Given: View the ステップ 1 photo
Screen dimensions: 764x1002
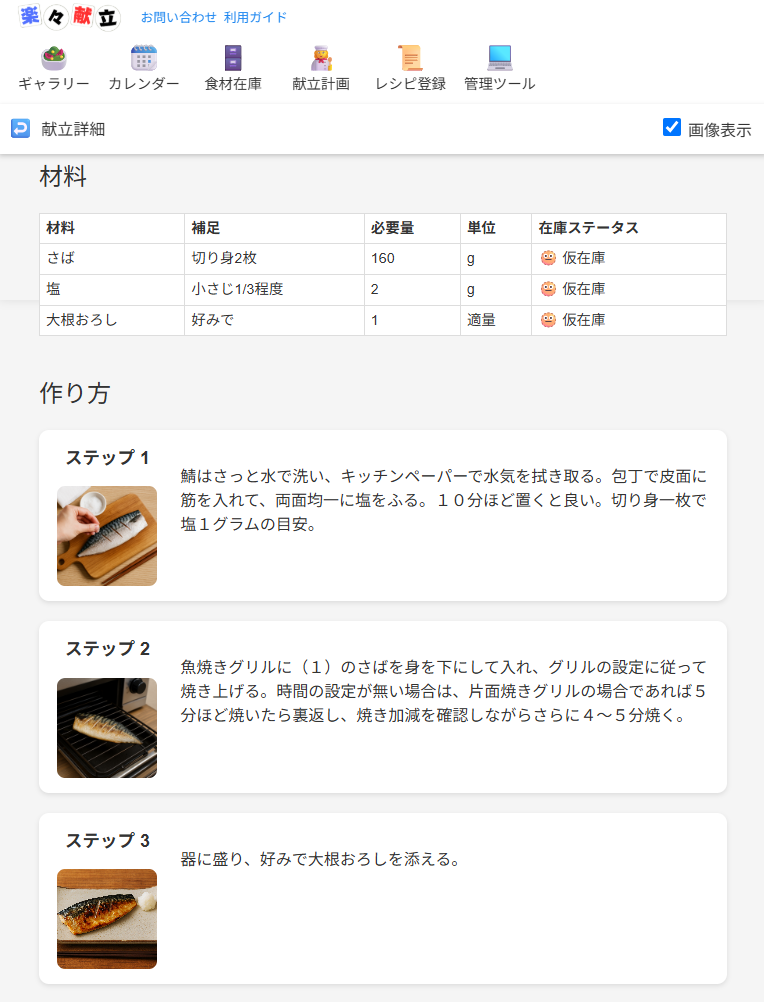Looking at the screenshot, I should pos(107,536).
